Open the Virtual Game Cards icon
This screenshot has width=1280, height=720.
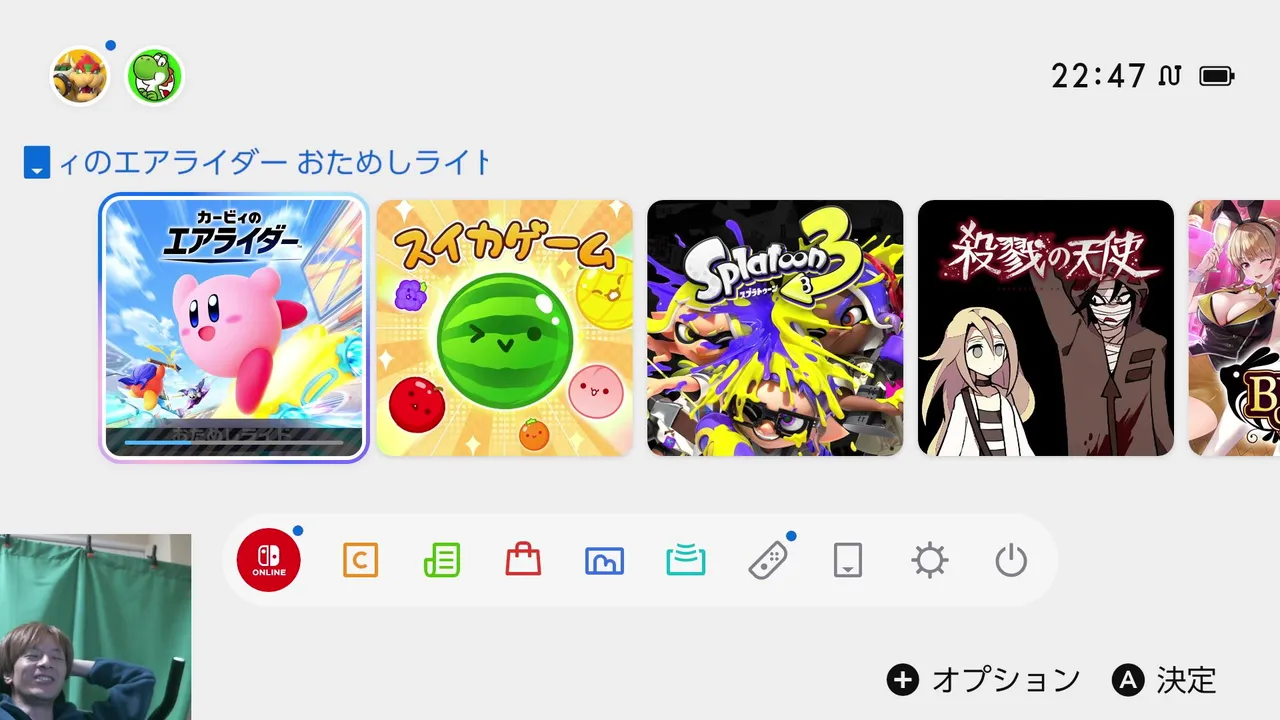(x=848, y=561)
